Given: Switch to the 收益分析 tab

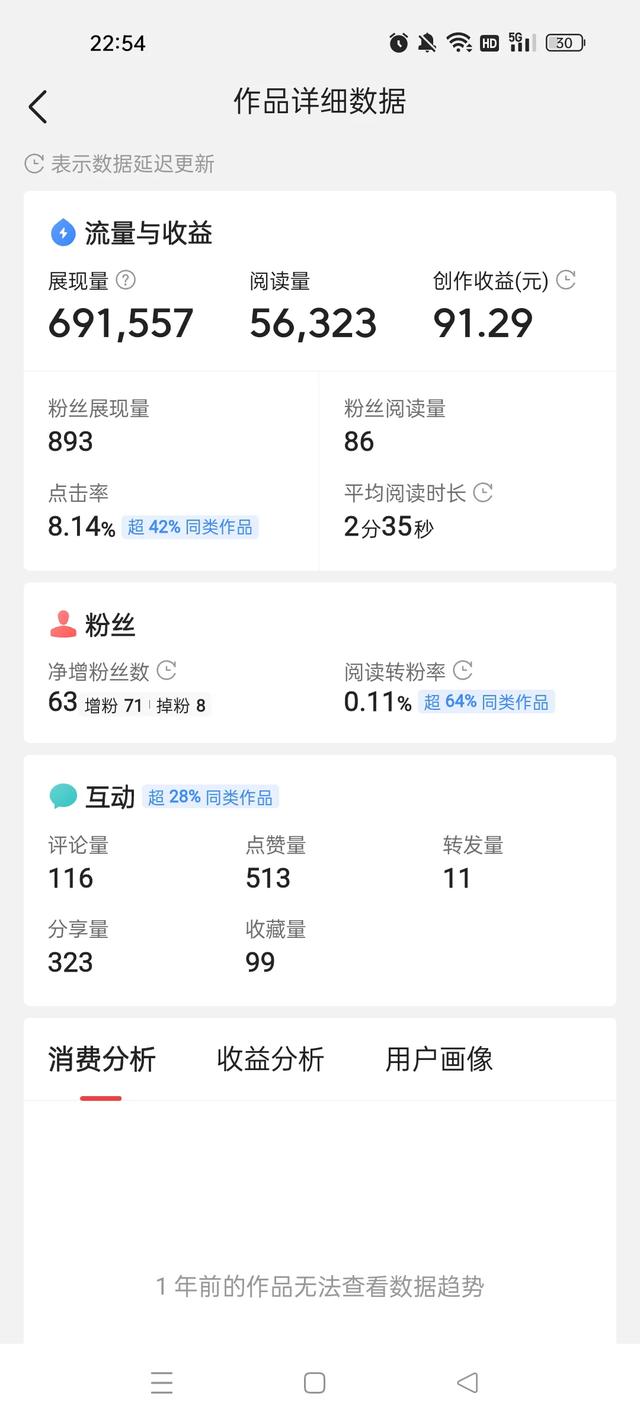Looking at the screenshot, I should point(271,1059).
